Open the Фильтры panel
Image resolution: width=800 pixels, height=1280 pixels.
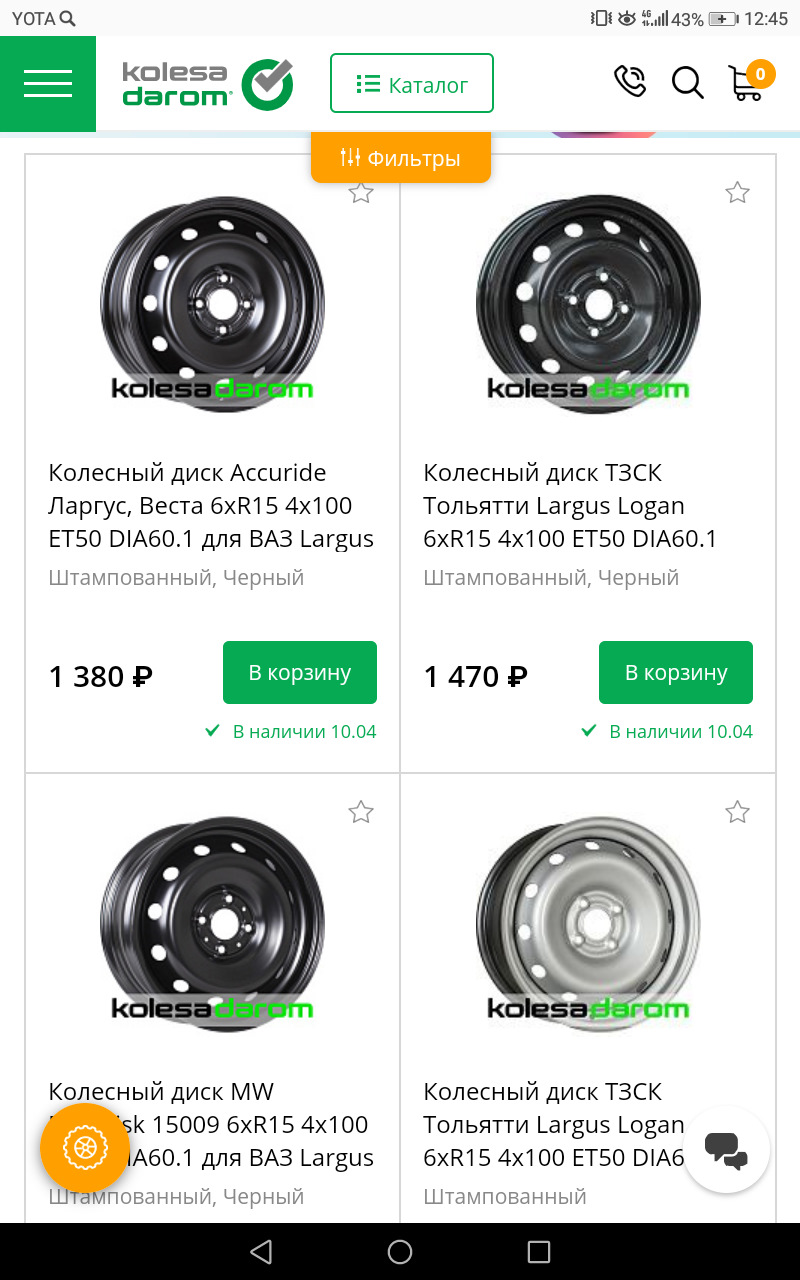pyautogui.click(x=401, y=156)
